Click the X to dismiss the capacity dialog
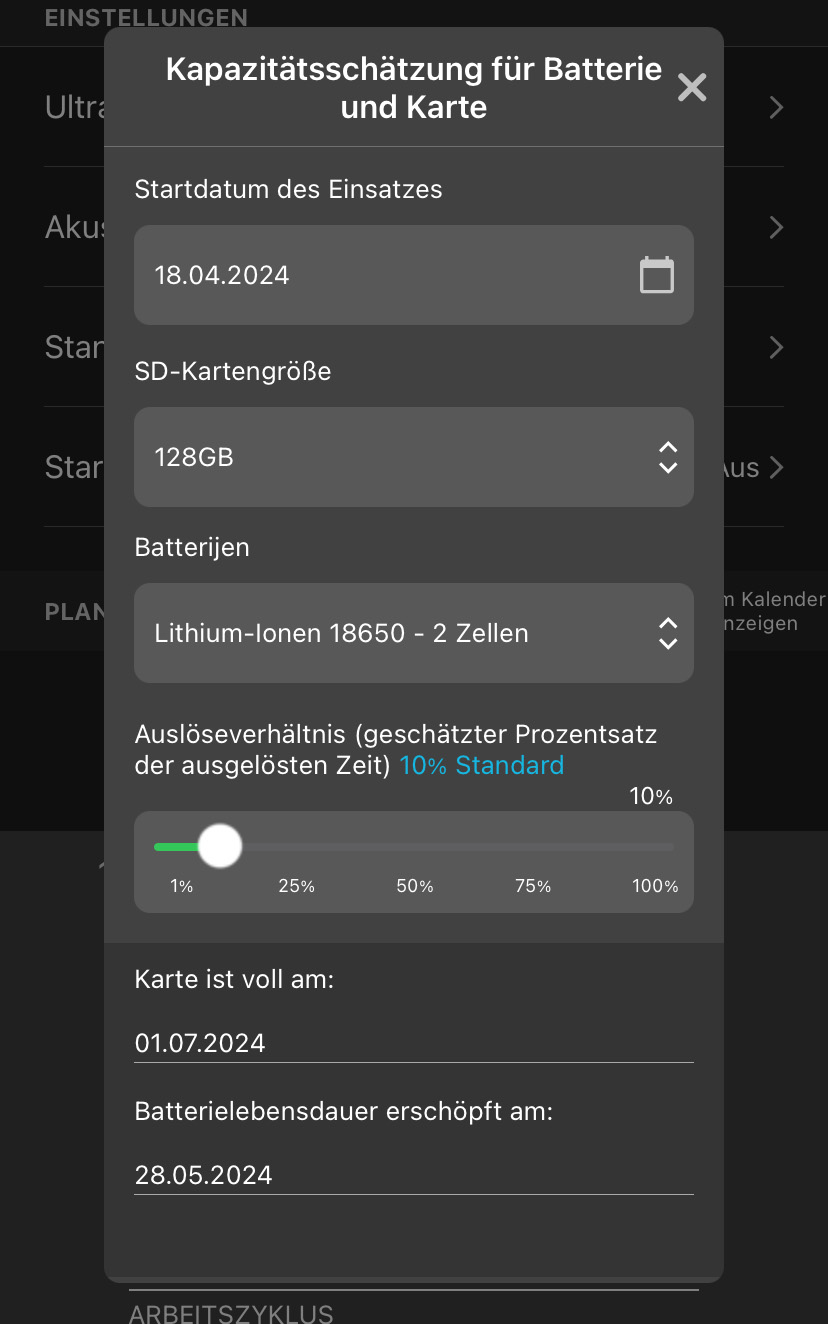The width and height of the screenshot is (828, 1324). [692, 87]
